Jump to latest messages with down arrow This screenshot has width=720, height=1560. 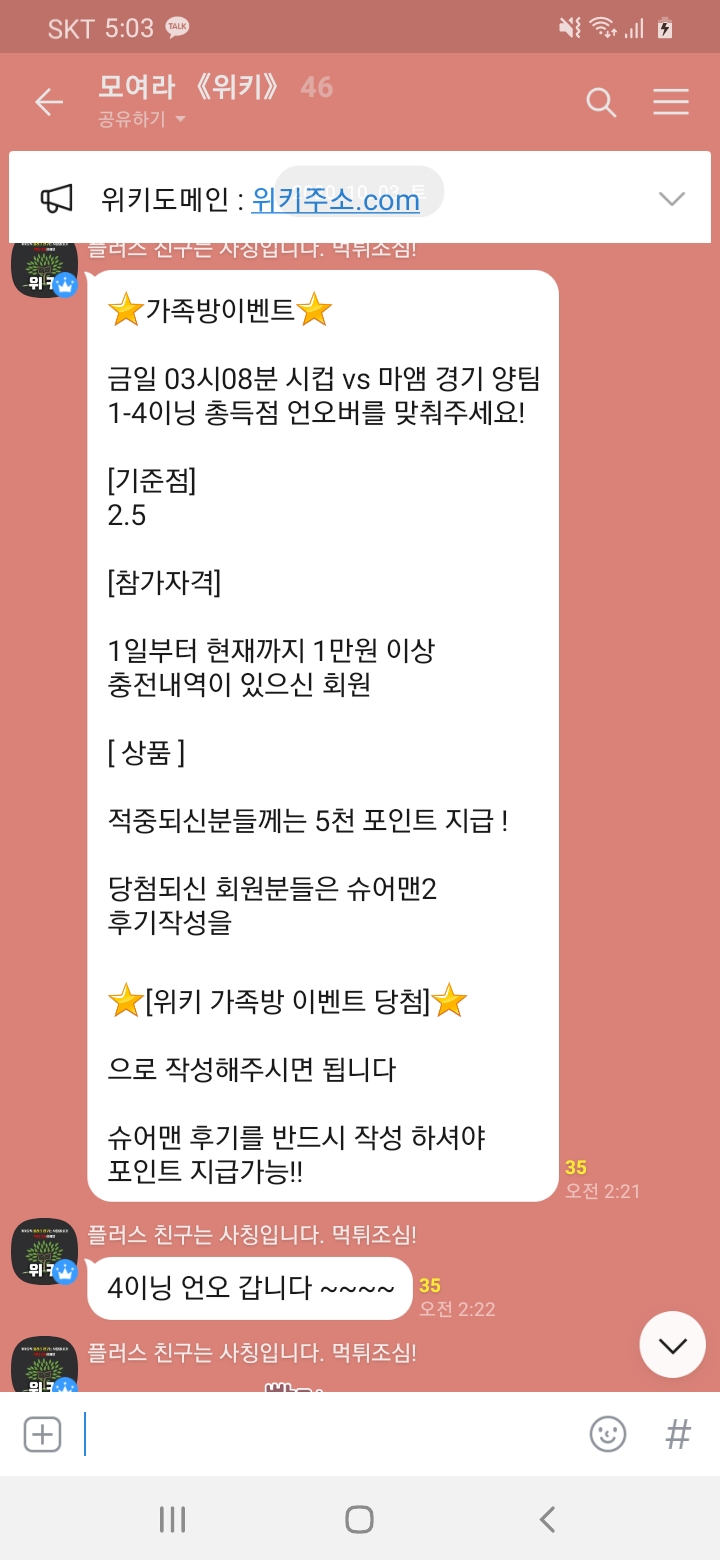point(672,1345)
